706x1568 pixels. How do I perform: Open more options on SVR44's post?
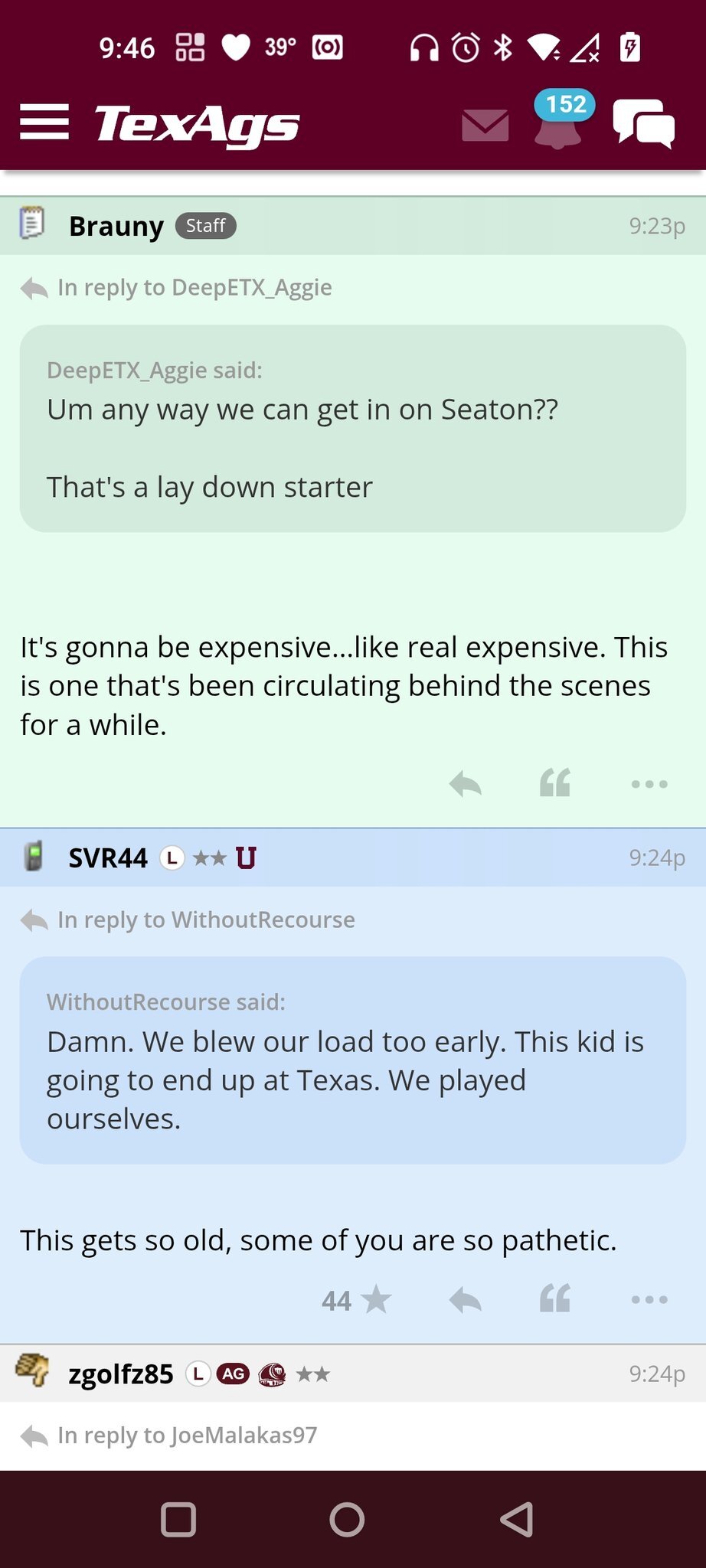(x=649, y=1299)
